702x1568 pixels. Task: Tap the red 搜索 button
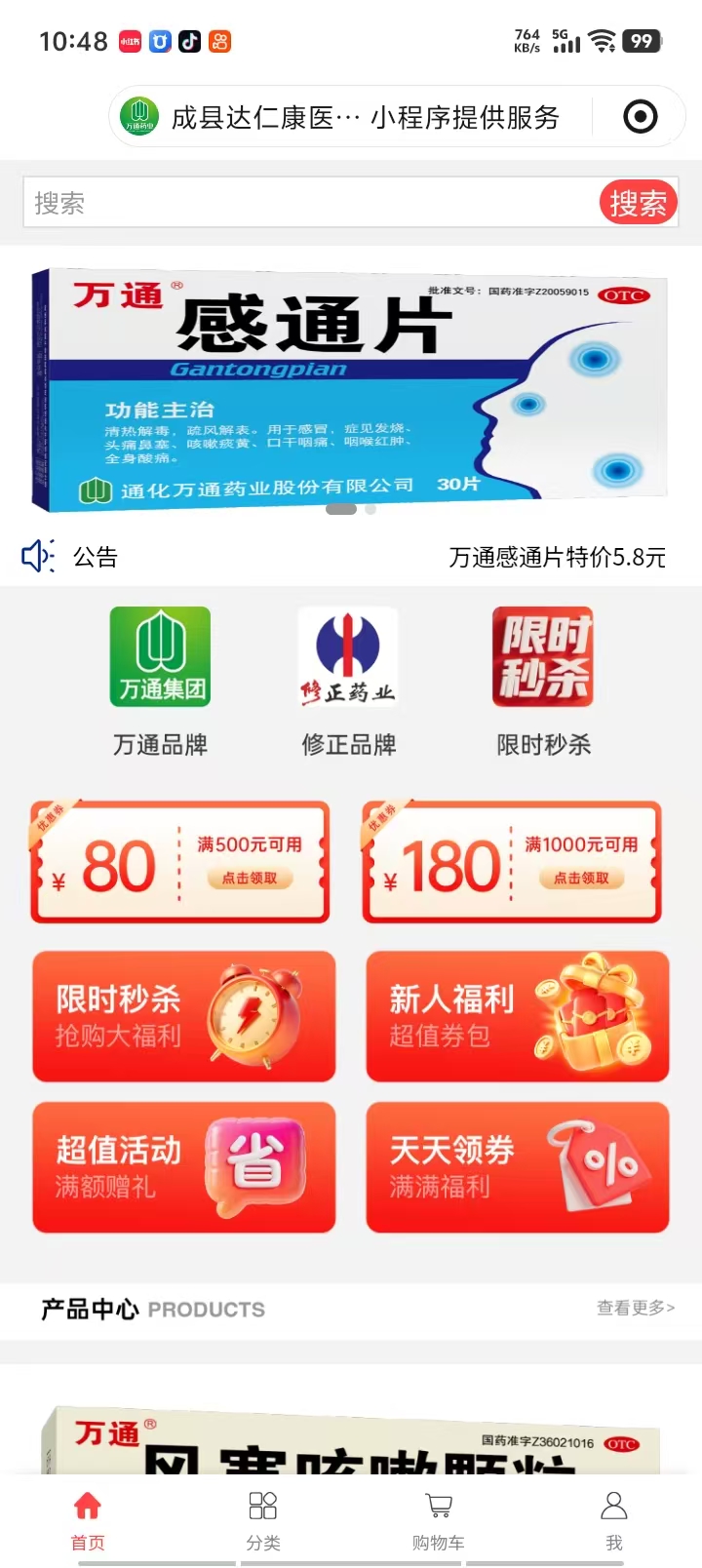[x=638, y=203]
